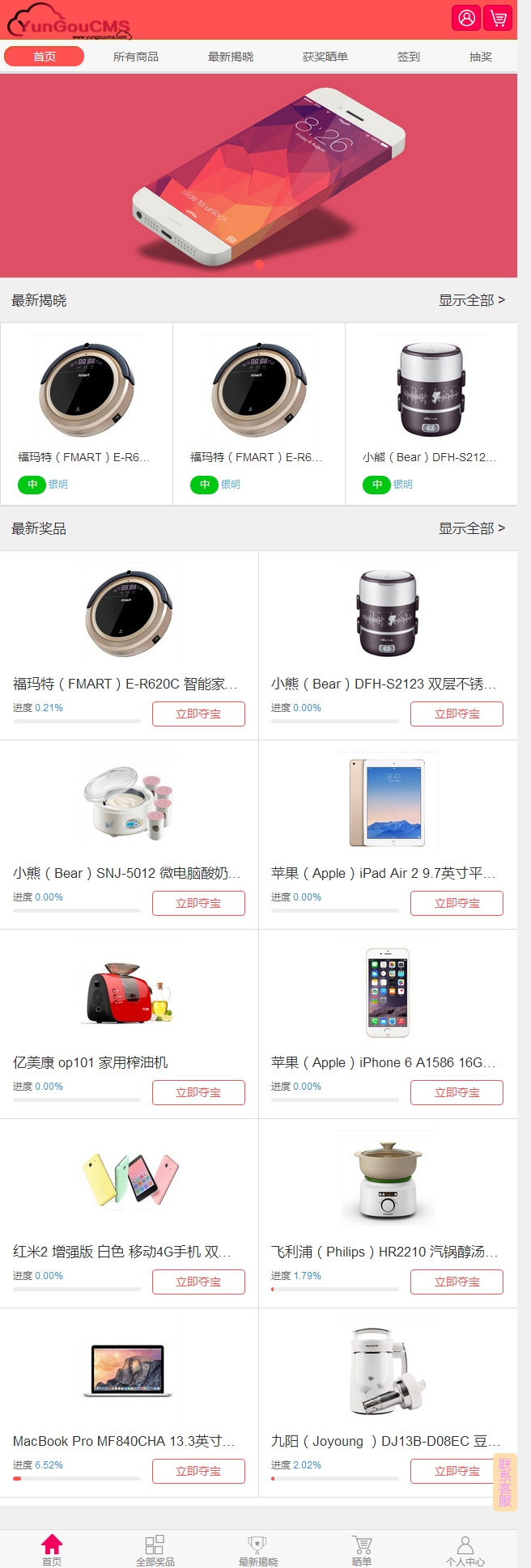The image size is (531, 1568).
Task: Open 个人中心 in bottom navigation
Action: (465, 1550)
